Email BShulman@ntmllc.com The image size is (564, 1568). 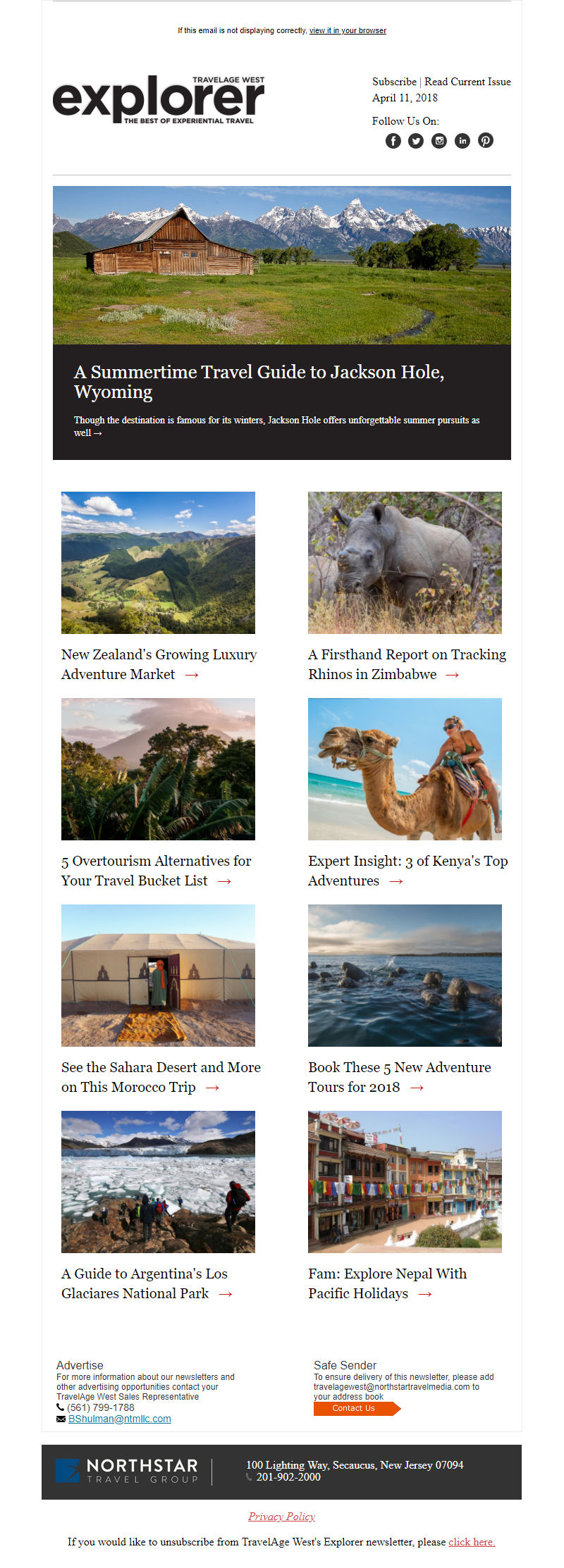coord(119,1419)
